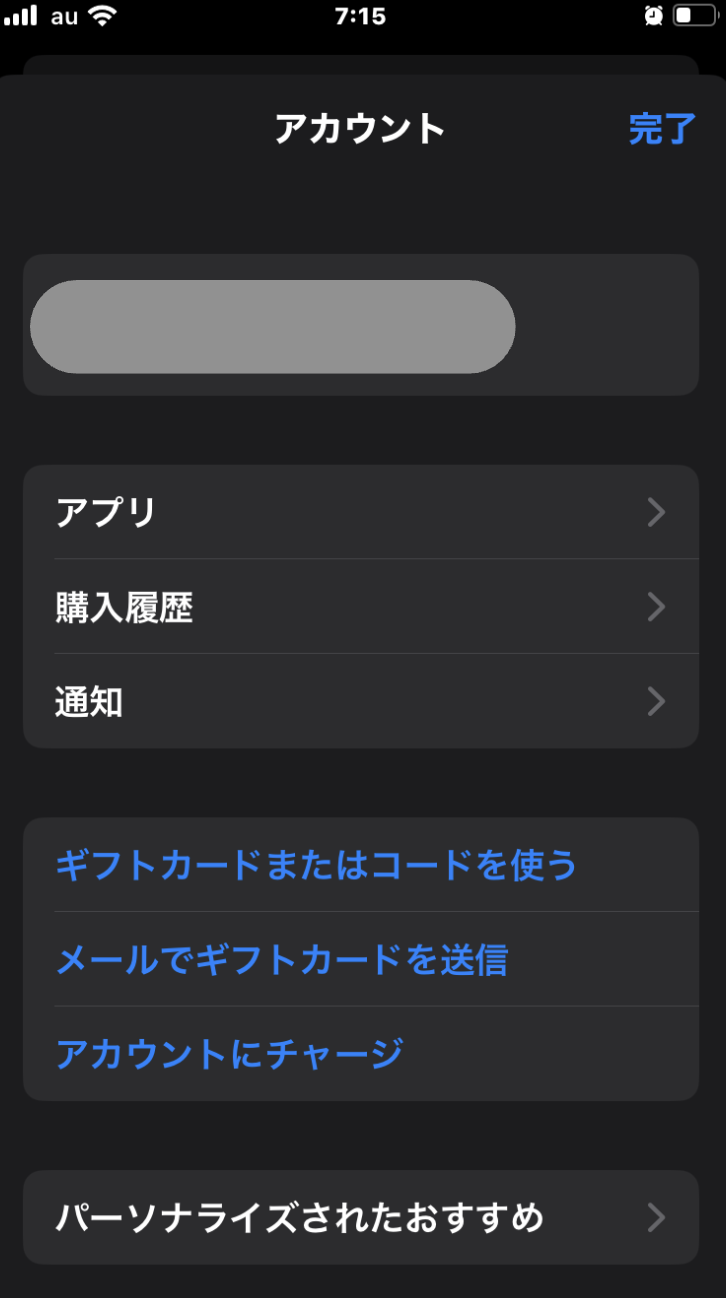This screenshot has width=726, height=1298.
Task: Open ギフトカードまたはコードを使う
Action: 315,866
